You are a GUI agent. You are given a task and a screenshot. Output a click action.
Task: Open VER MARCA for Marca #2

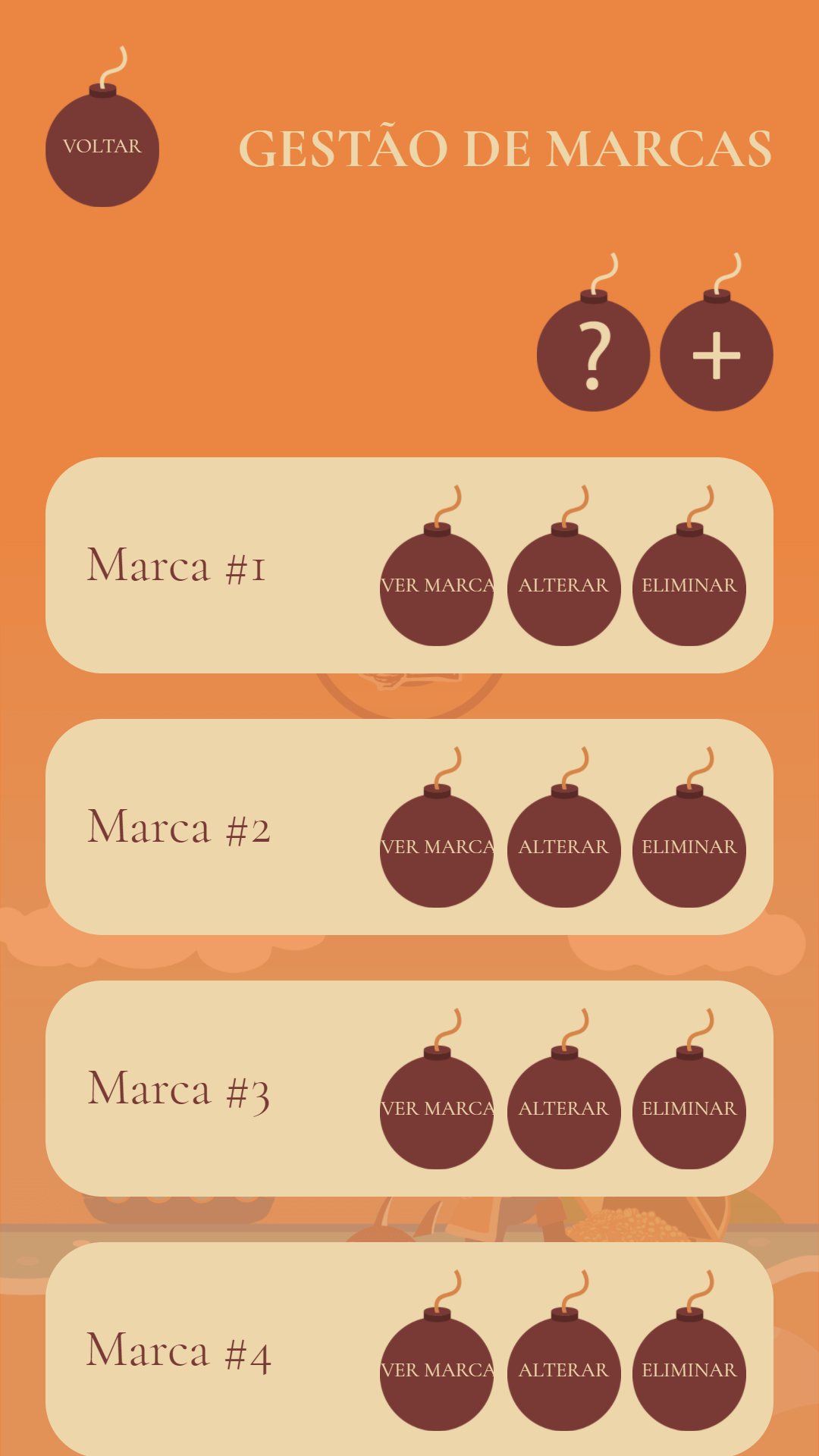pyautogui.click(x=437, y=849)
